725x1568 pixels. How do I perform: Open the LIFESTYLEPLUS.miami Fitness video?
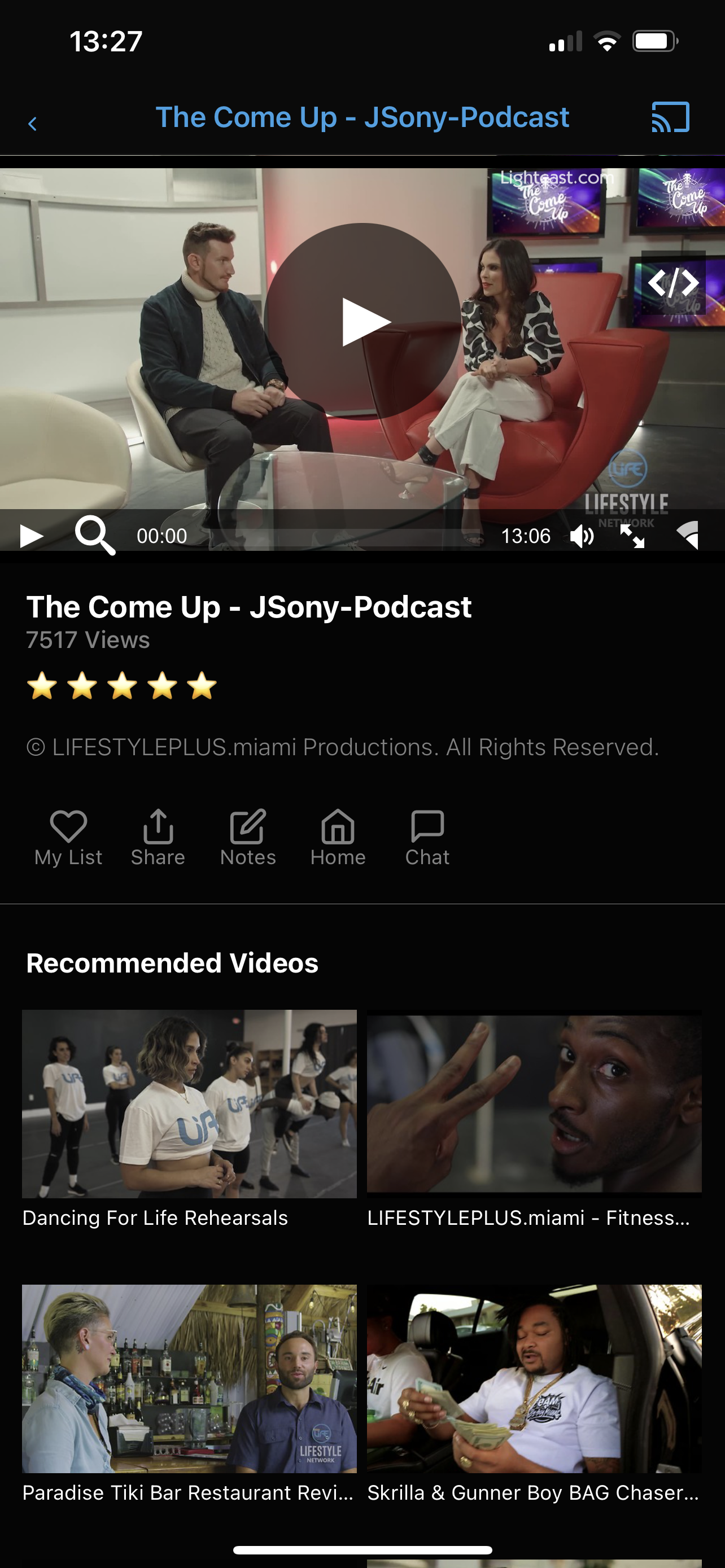click(x=535, y=1119)
